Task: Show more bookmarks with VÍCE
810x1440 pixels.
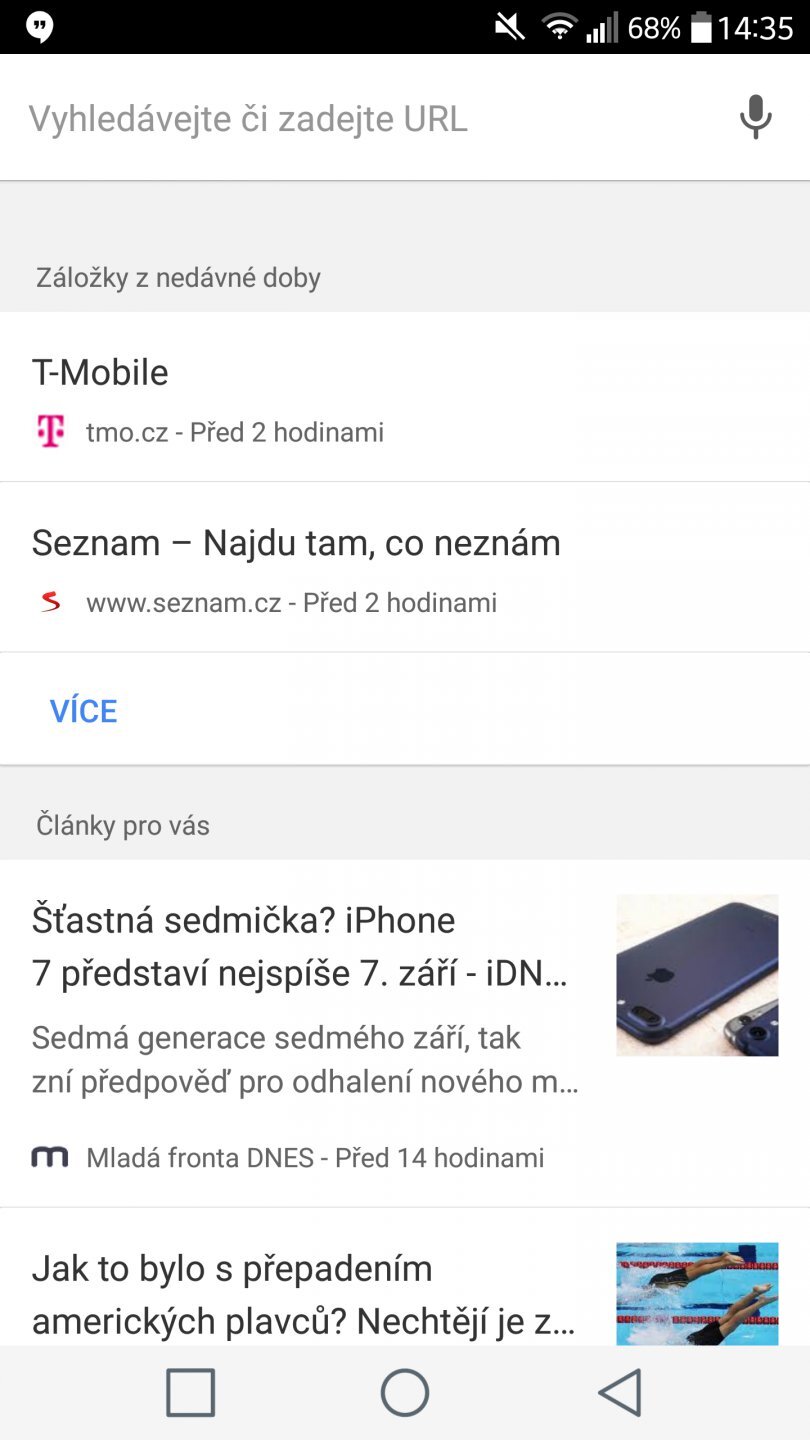Action: [x=84, y=711]
